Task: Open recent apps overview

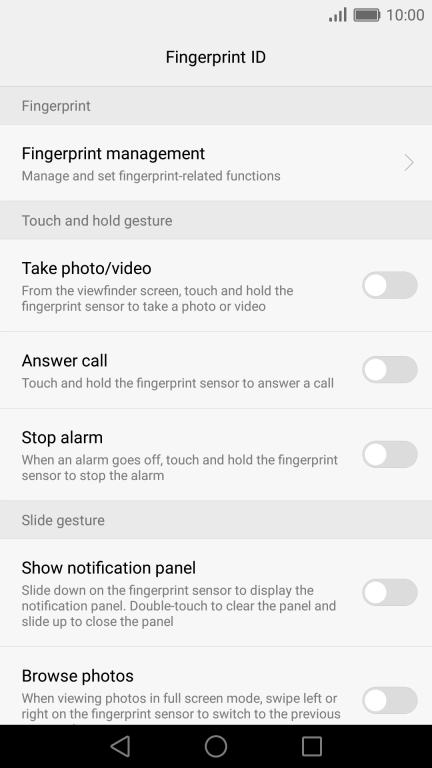Action: click(312, 746)
